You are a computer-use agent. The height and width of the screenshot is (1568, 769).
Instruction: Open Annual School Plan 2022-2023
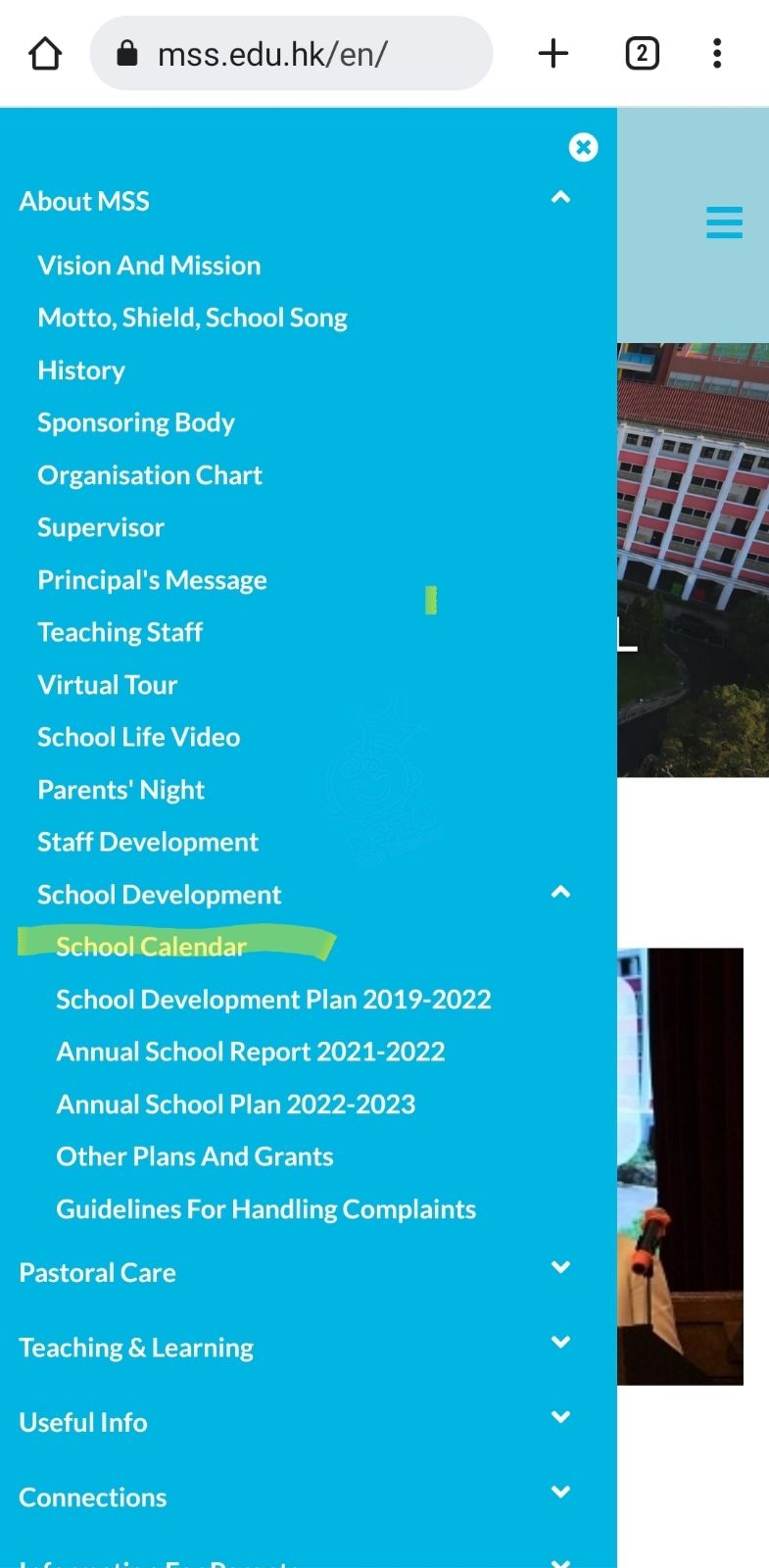pyautogui.click(x=235, y=1104)
